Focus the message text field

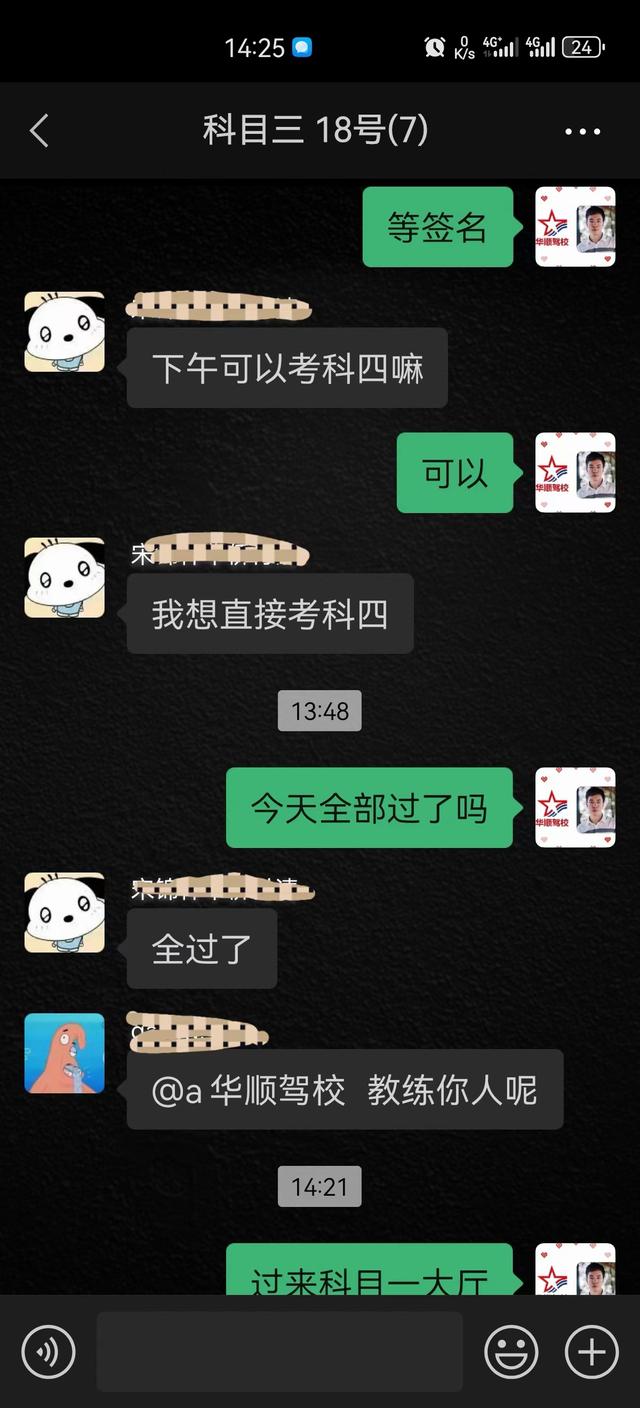(279, 1352)
